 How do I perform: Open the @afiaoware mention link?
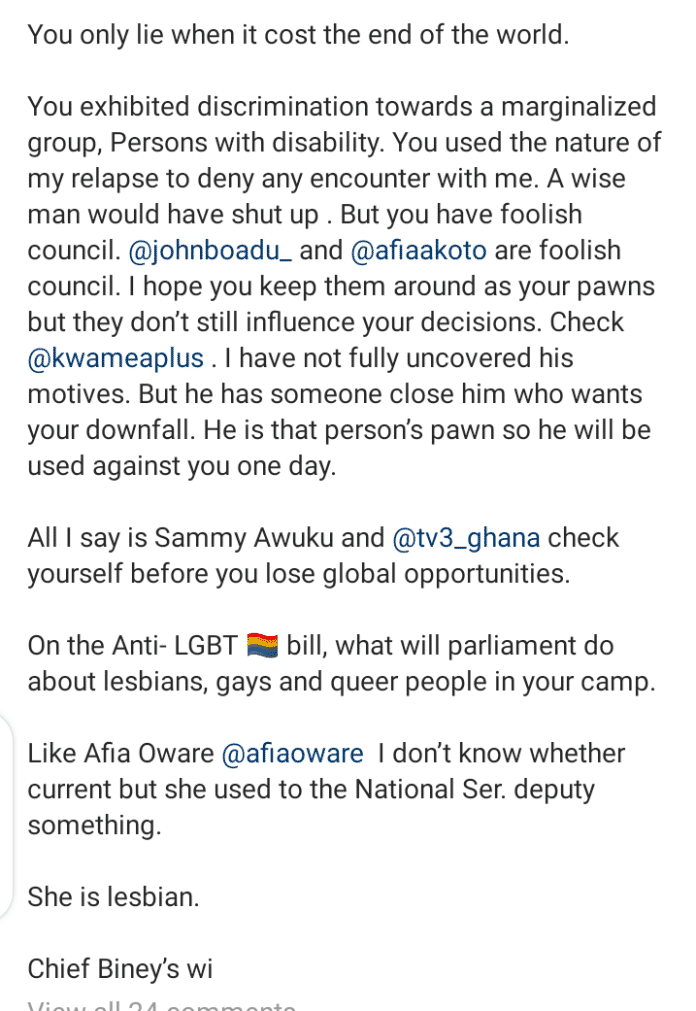pos(292,753)
